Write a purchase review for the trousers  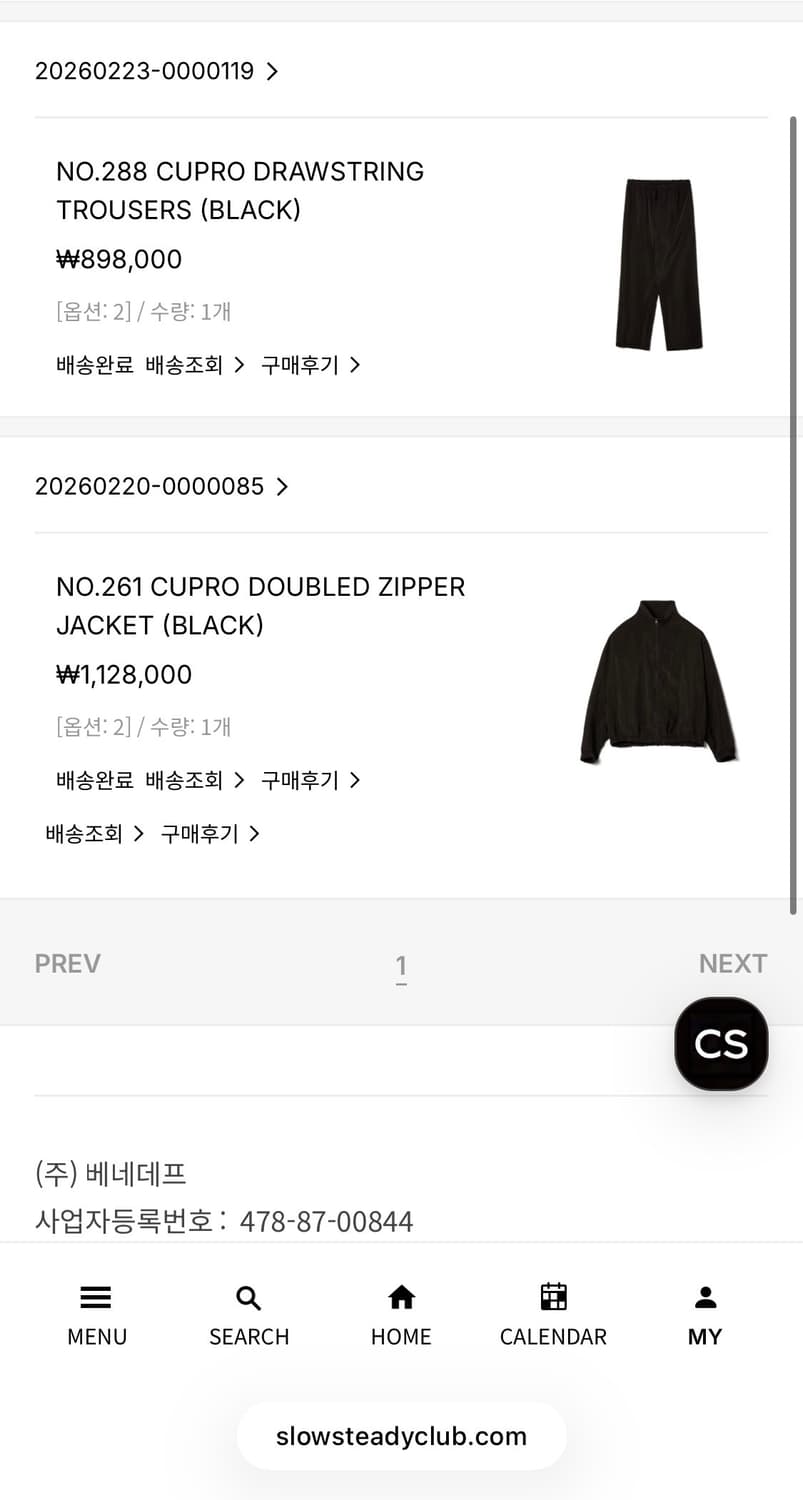tap(310, 365)
